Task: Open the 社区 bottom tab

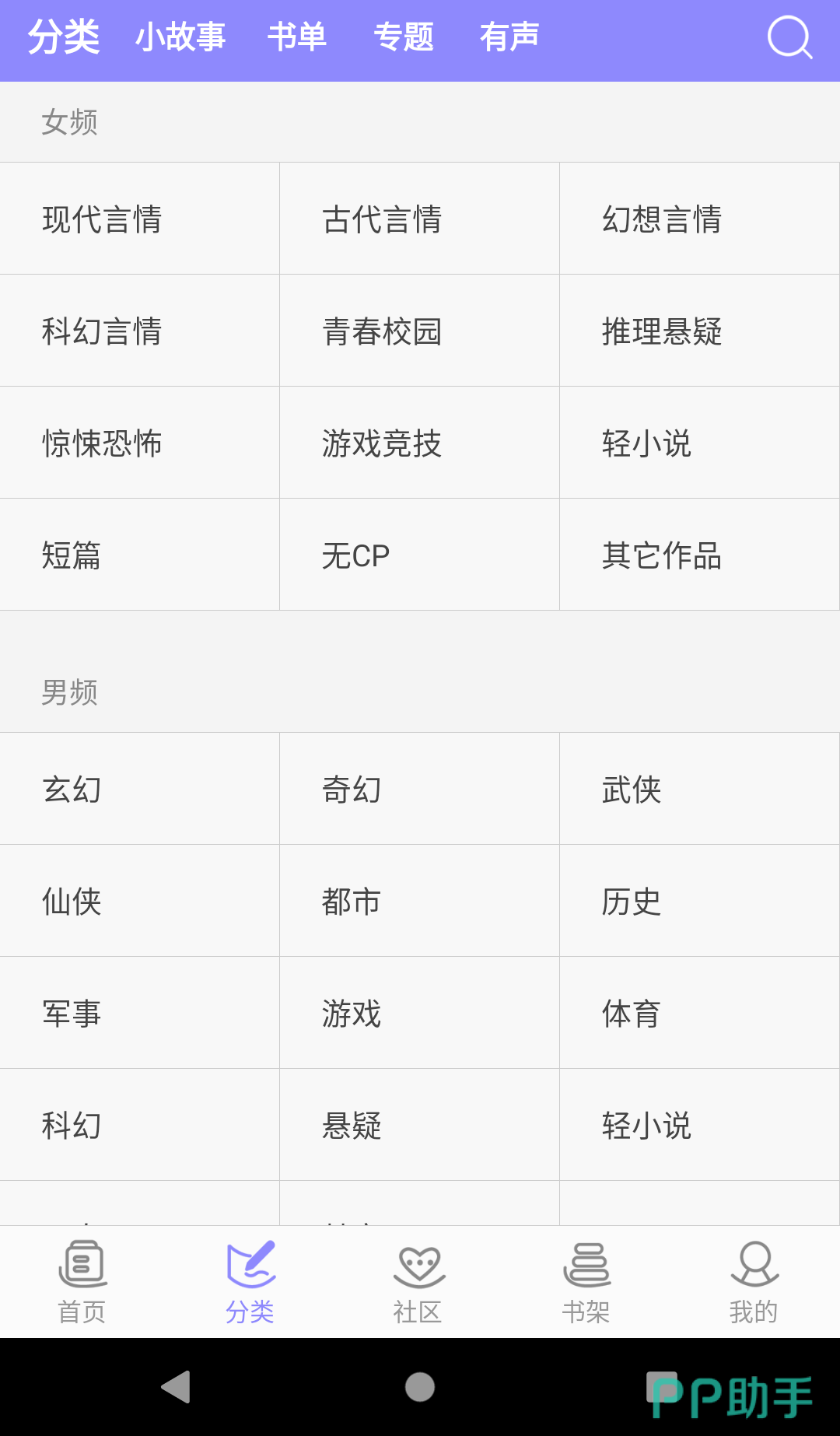Action: (x=418, y=1282)
